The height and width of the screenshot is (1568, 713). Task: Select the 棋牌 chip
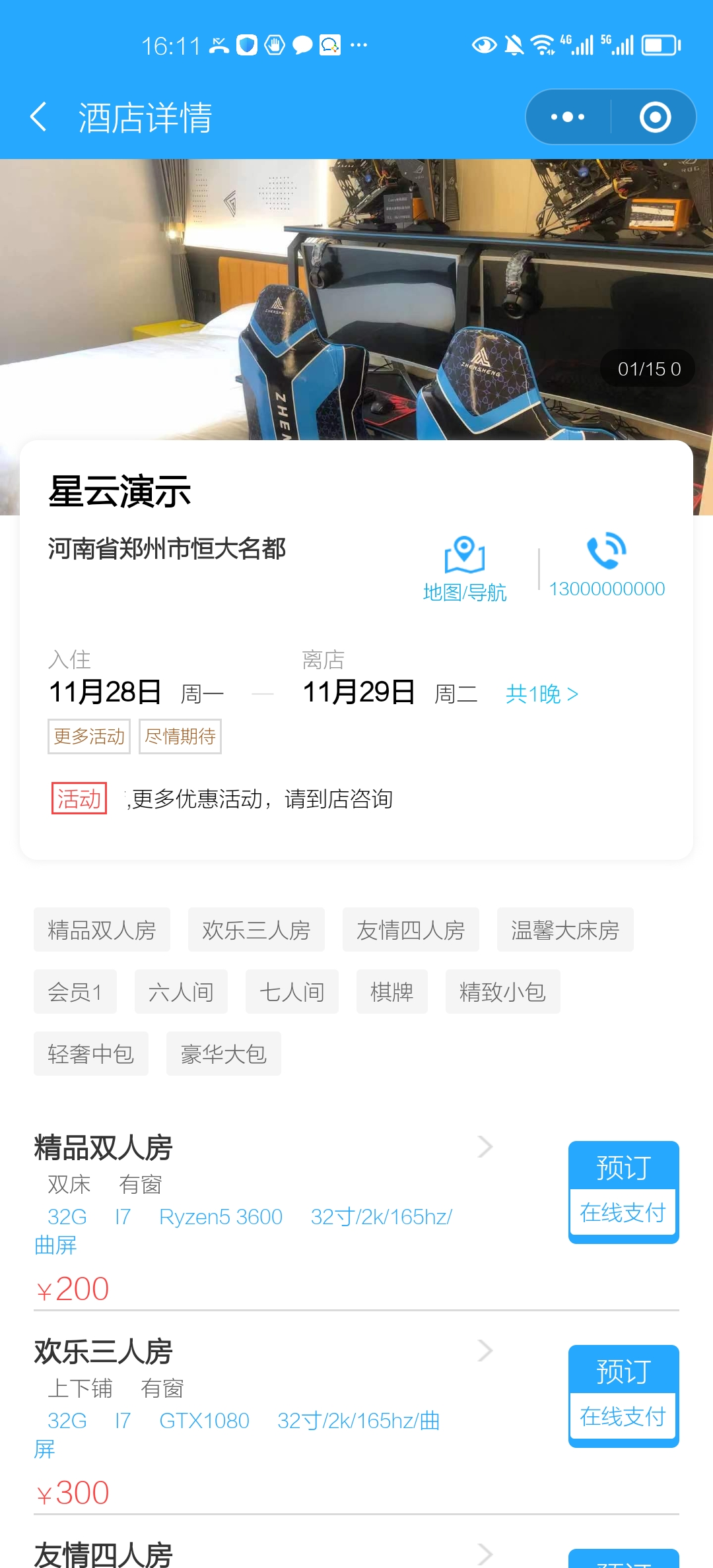tap(391, 992)
